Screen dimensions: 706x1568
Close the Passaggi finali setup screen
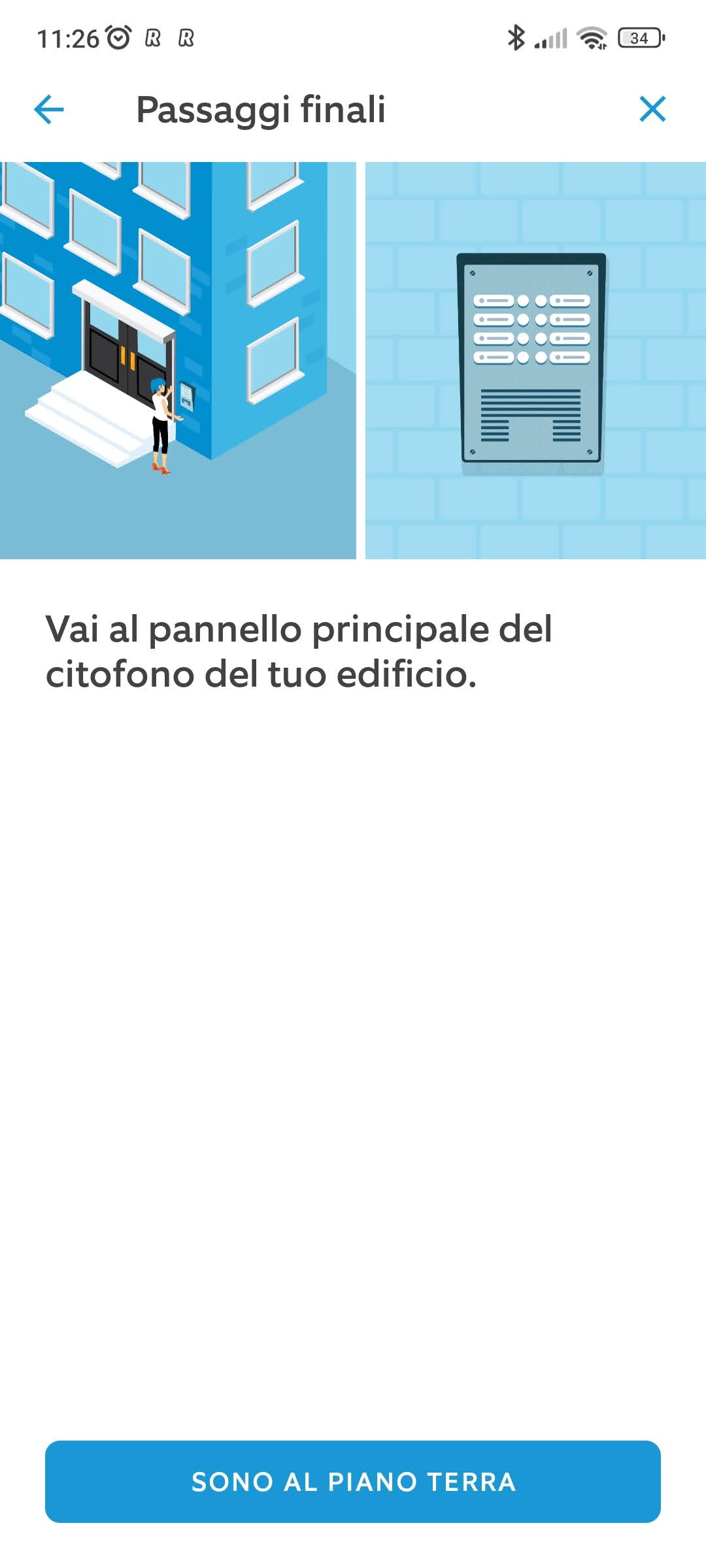(x=652, y=109)
